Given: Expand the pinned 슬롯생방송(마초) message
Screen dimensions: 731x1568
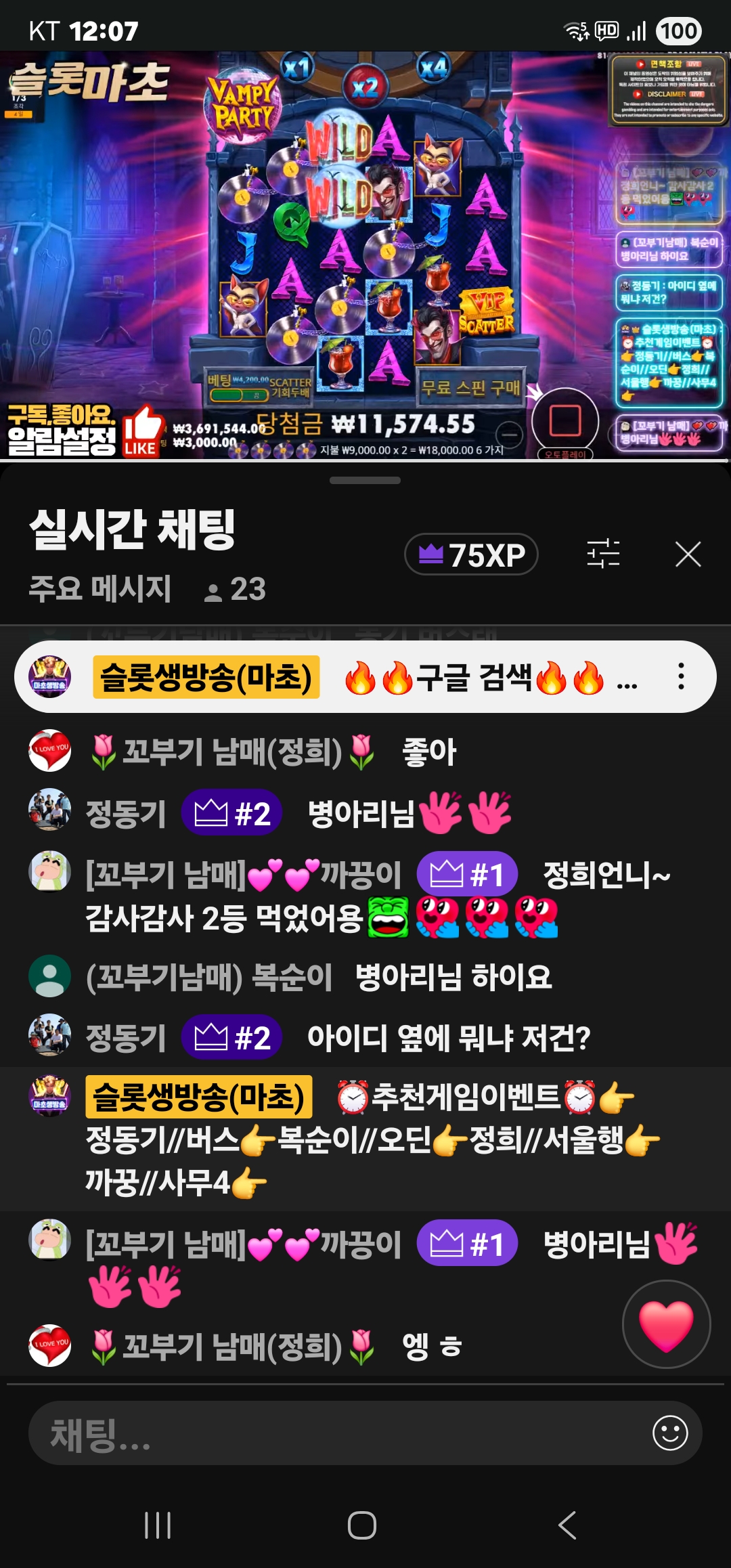Looking at the screenshot, I should pos(352,676).
